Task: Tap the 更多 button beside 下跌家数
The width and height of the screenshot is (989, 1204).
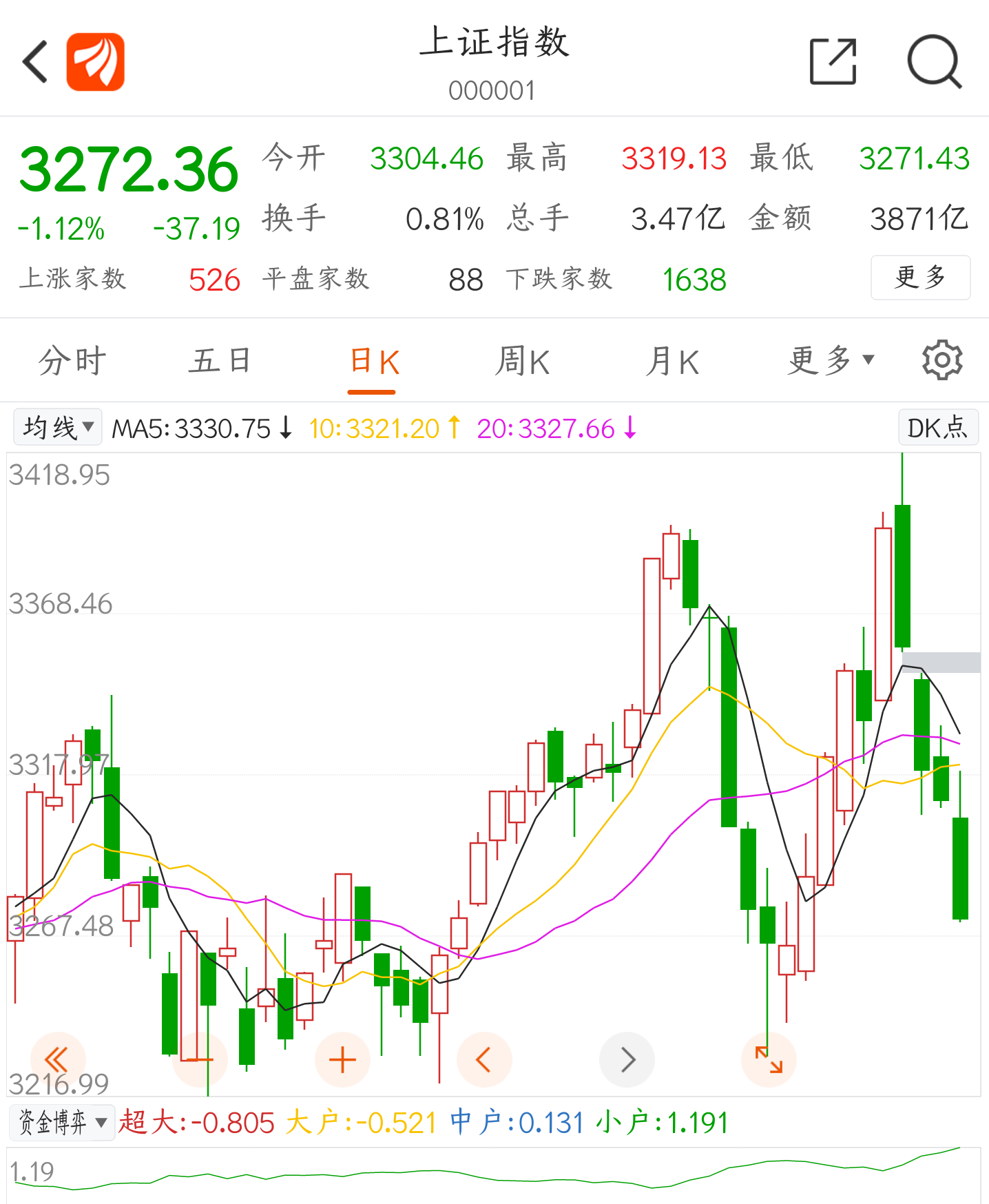Action: (x=920, y=278)
